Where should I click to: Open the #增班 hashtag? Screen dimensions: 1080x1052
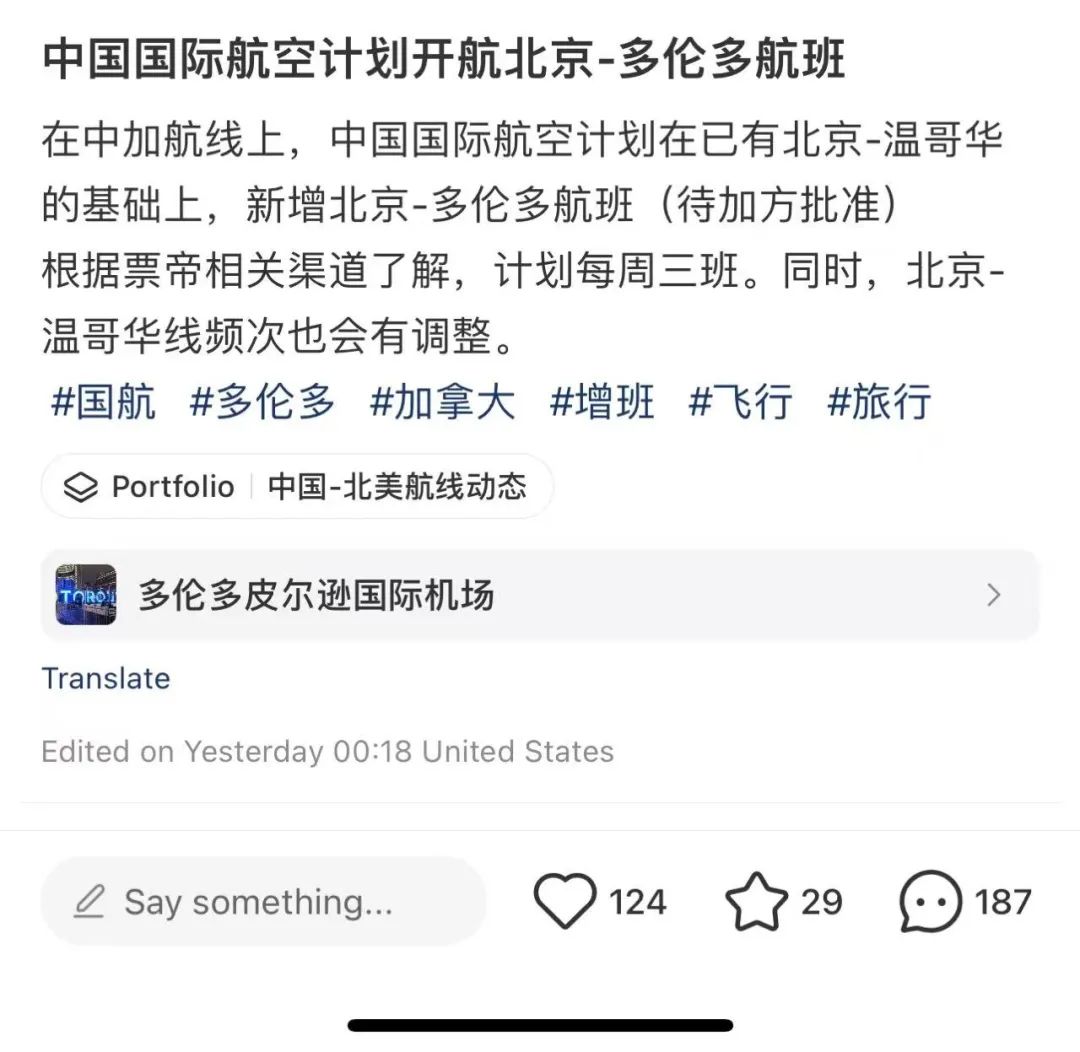(602, 402)
